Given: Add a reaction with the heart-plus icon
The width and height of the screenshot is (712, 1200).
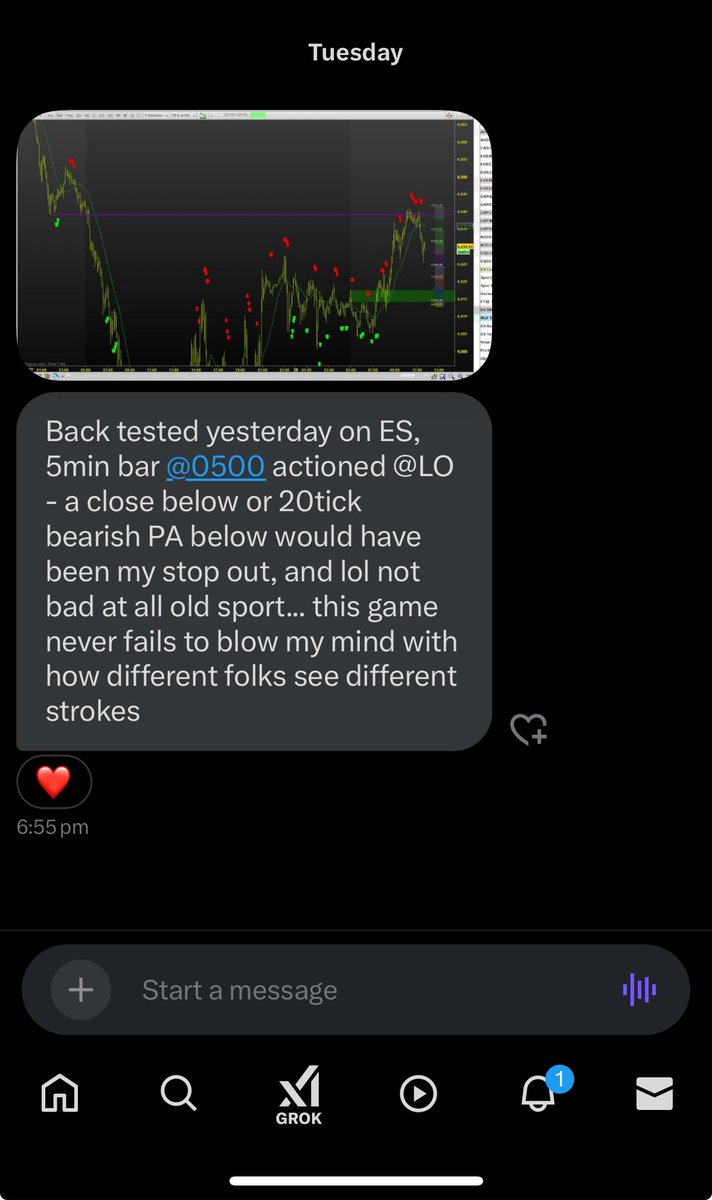Looking at the screenshot, I should (x=528, y=730).
